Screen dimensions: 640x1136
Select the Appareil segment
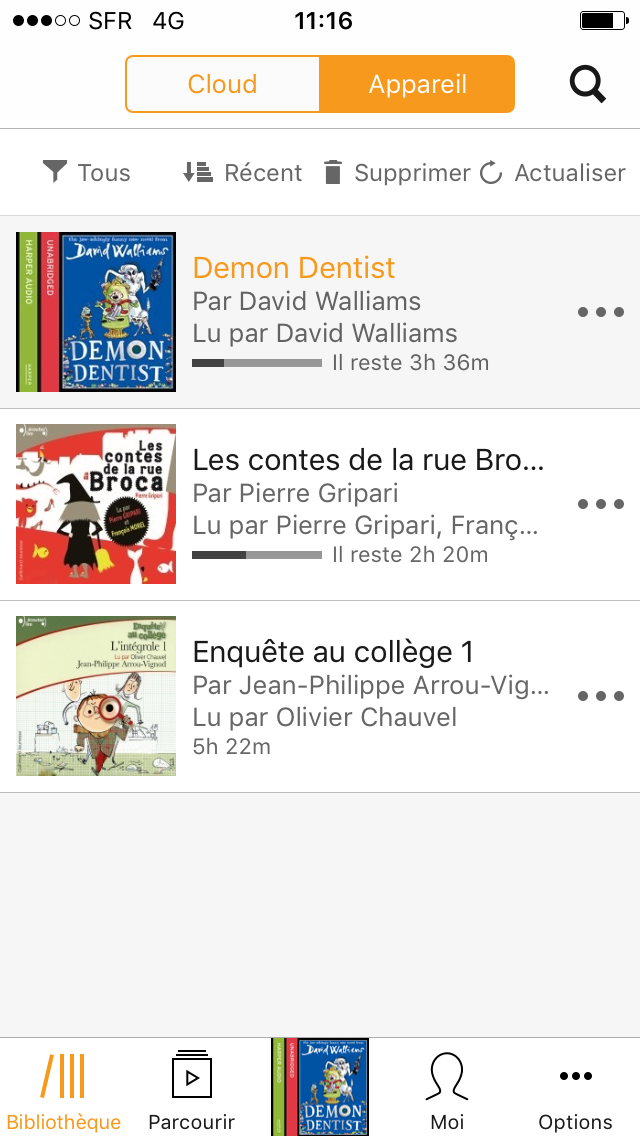click(417, 85)
